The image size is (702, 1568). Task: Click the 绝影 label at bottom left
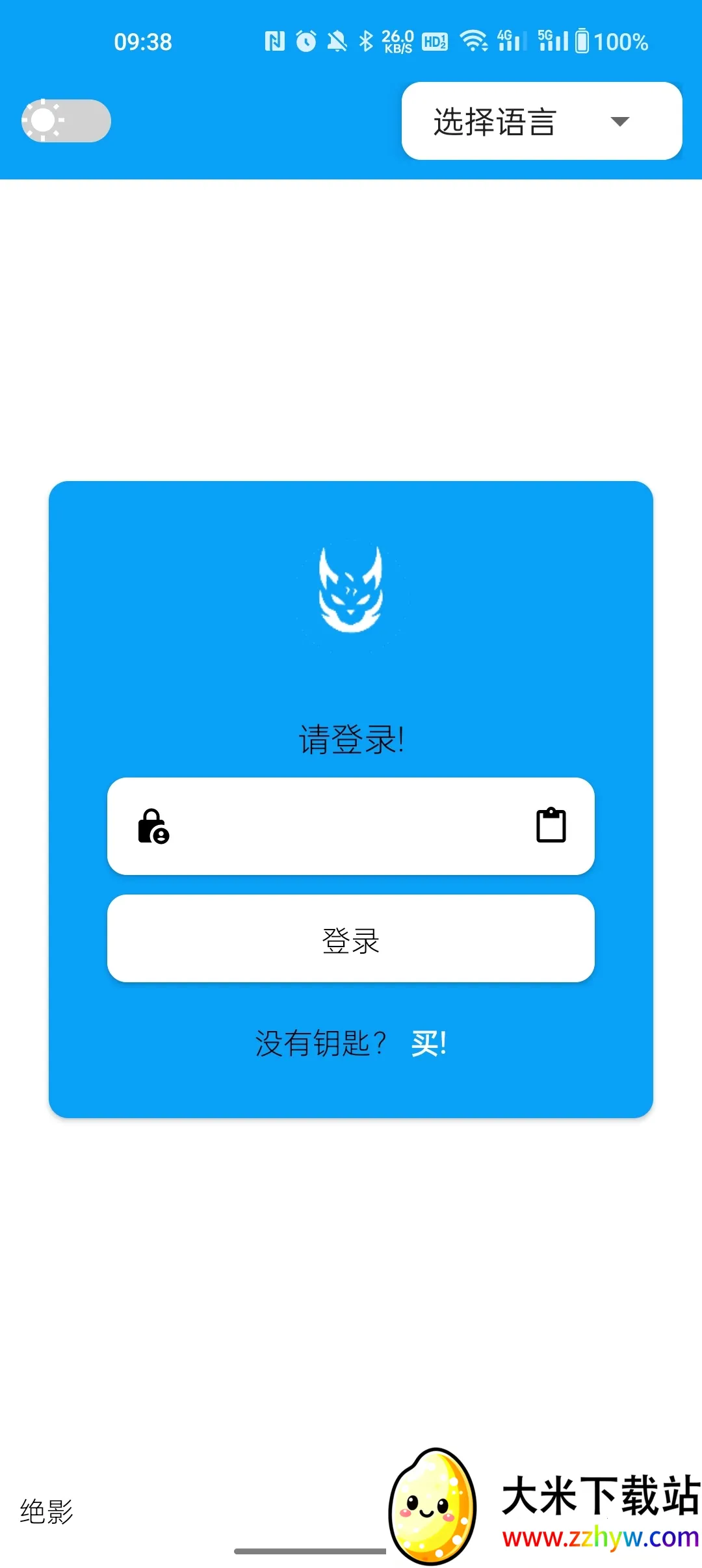tap(46, 1511)
